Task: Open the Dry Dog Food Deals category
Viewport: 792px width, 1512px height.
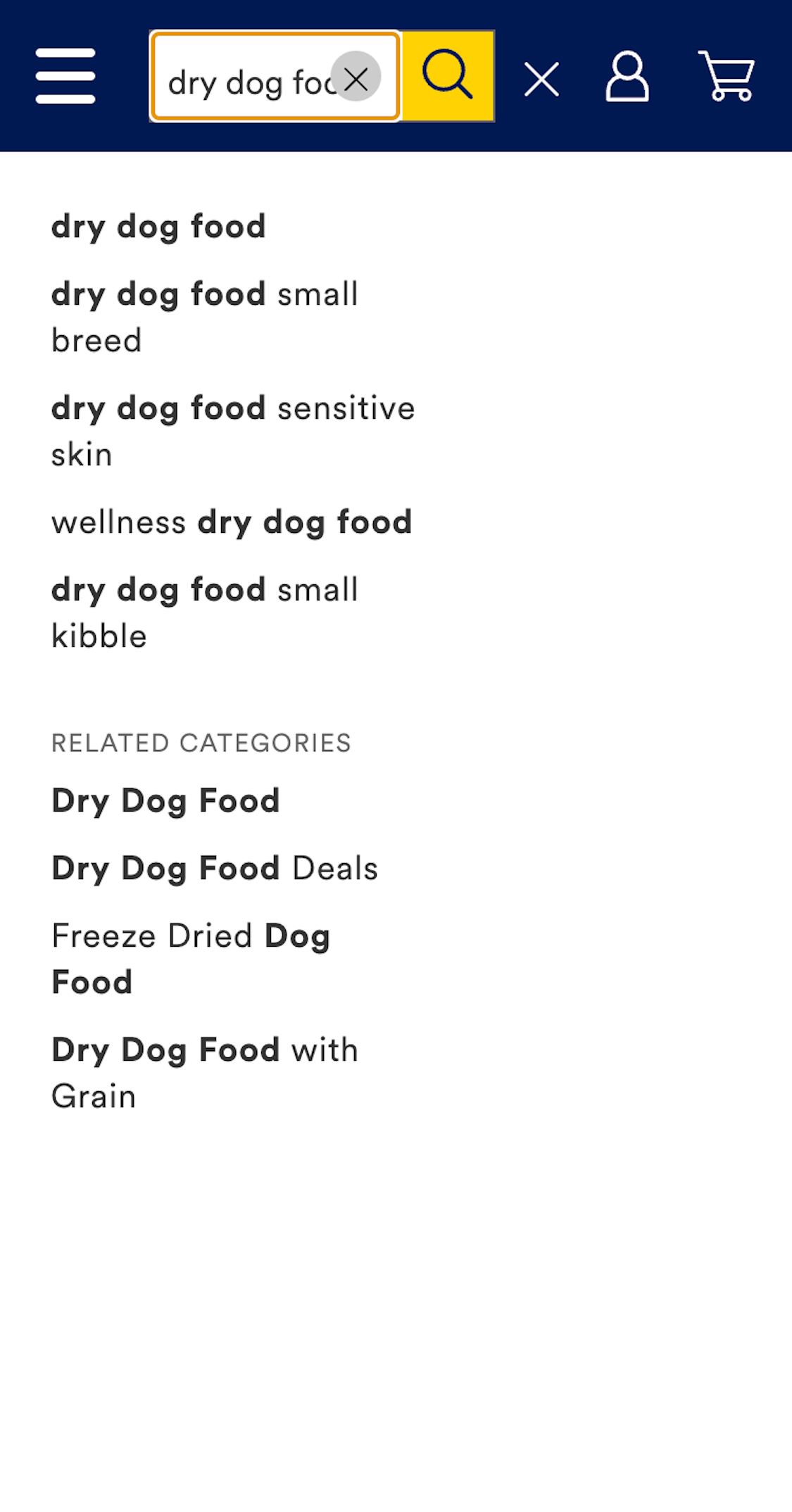Action: [215, 869]
